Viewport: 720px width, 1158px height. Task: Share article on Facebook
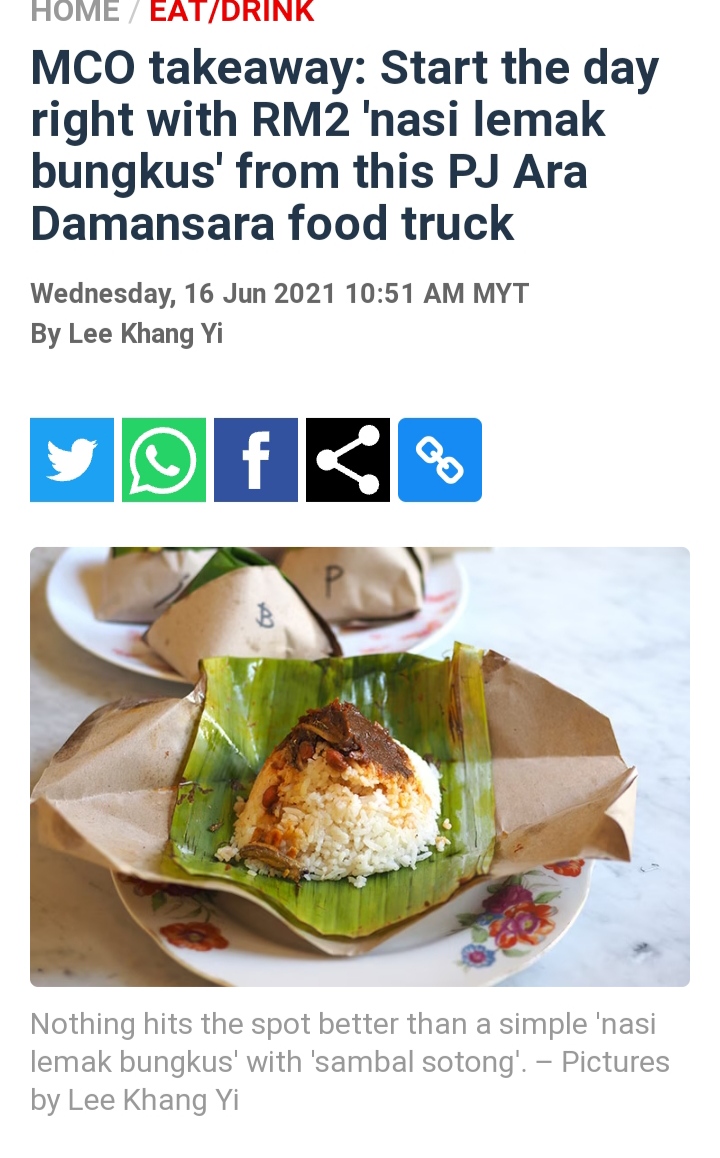coord(256,460)
